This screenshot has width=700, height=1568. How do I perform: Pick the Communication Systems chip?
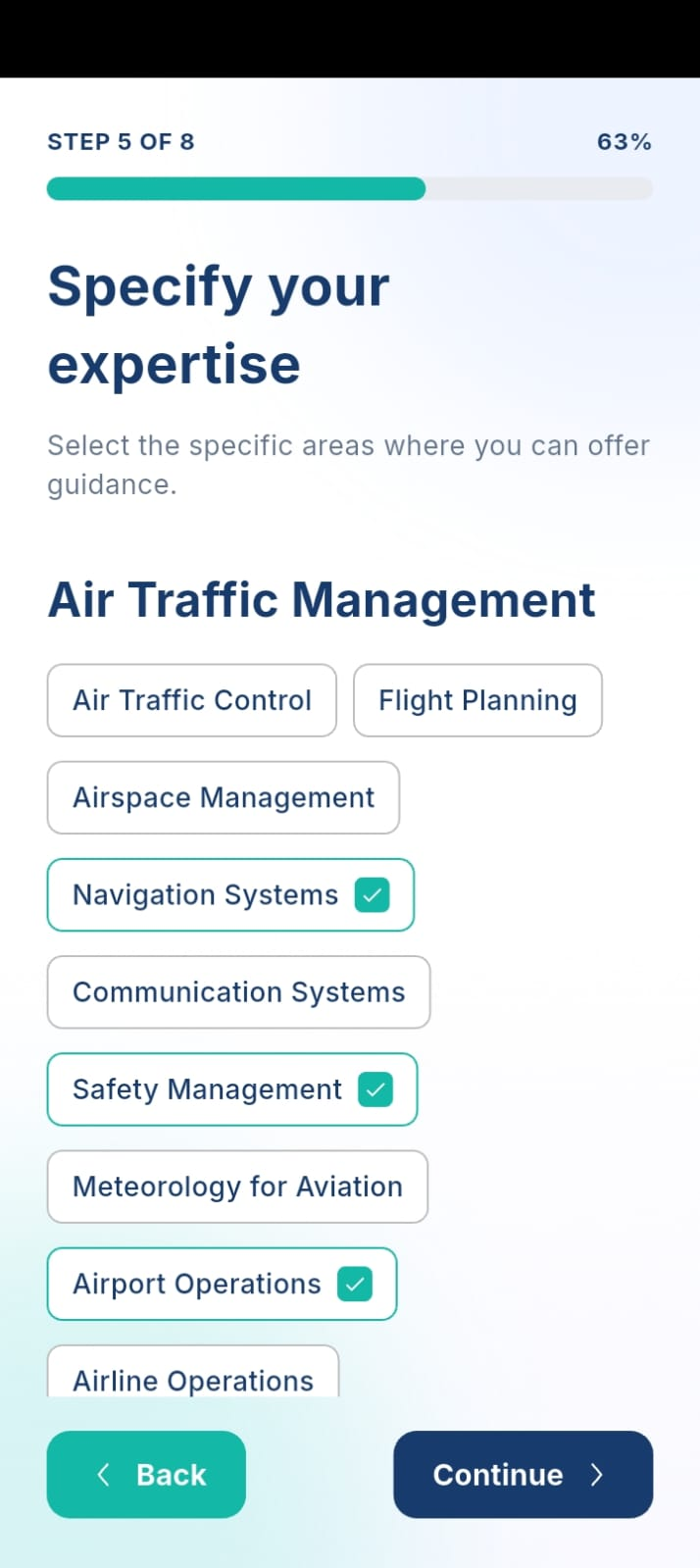pyautogui.click(x=238, y=991)
